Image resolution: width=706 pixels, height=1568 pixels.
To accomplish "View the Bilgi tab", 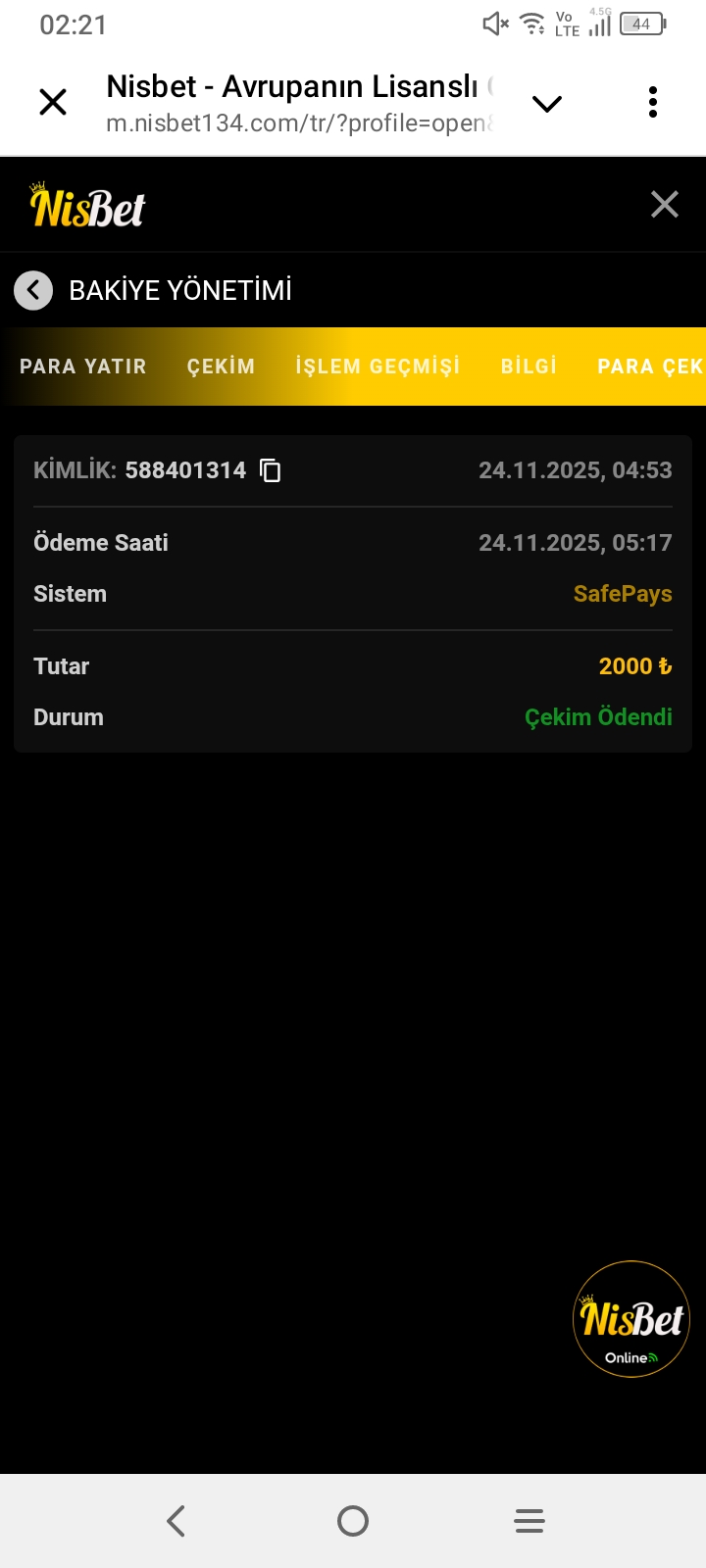I will [529, 367].
